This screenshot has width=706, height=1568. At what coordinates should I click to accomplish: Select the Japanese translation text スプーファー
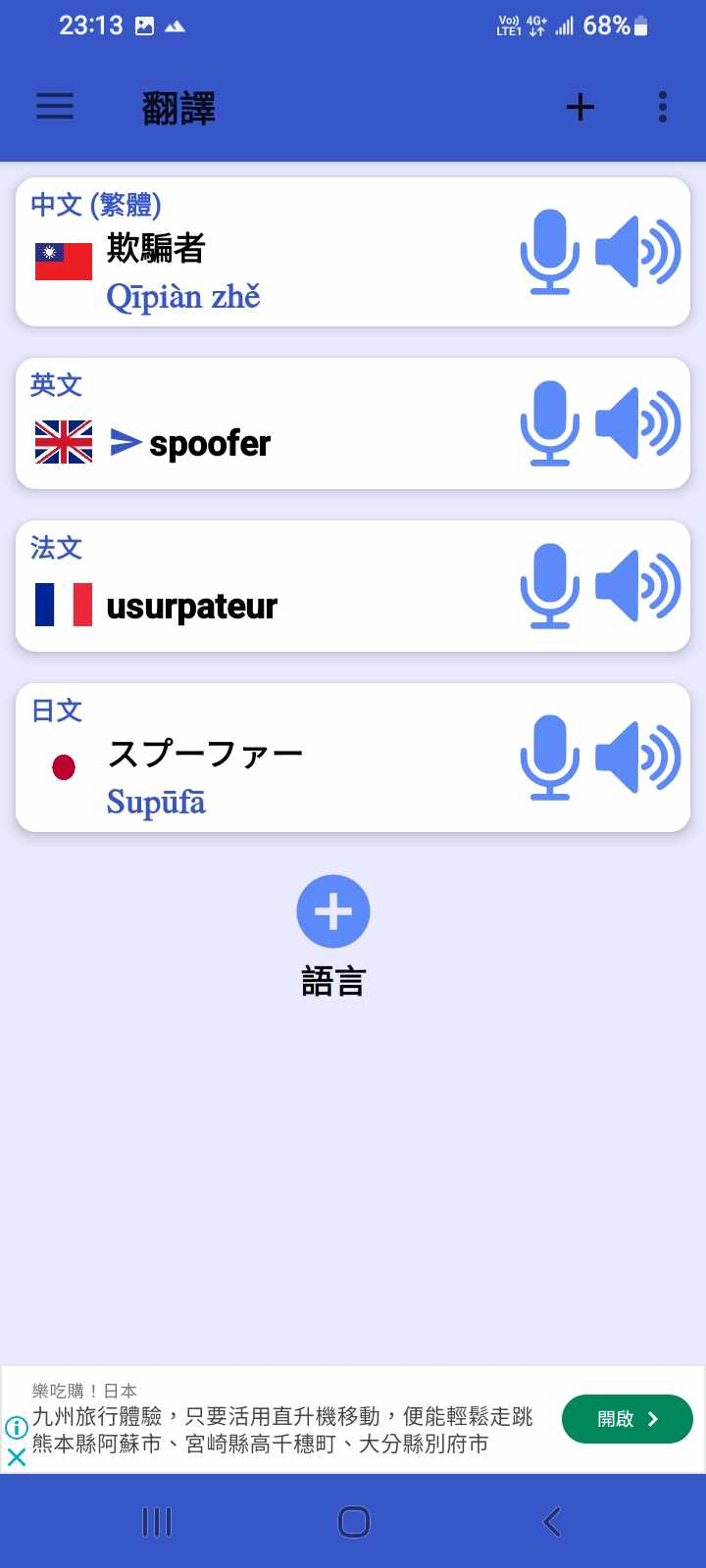point(205,754)
